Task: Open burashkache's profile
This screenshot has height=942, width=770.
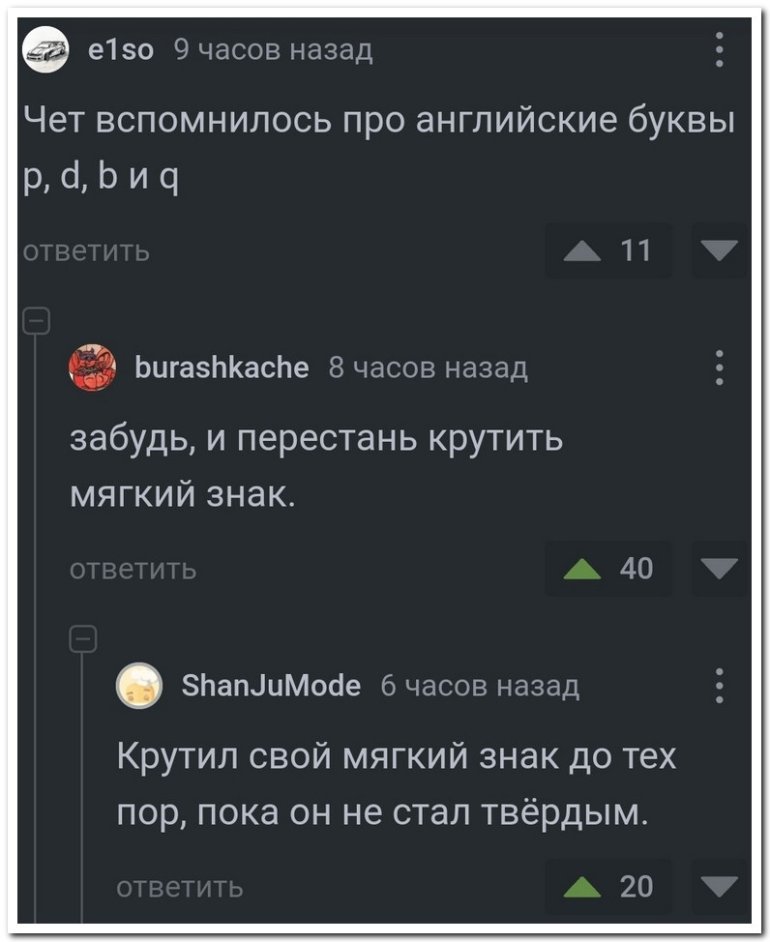Action: tap(221, 367)
